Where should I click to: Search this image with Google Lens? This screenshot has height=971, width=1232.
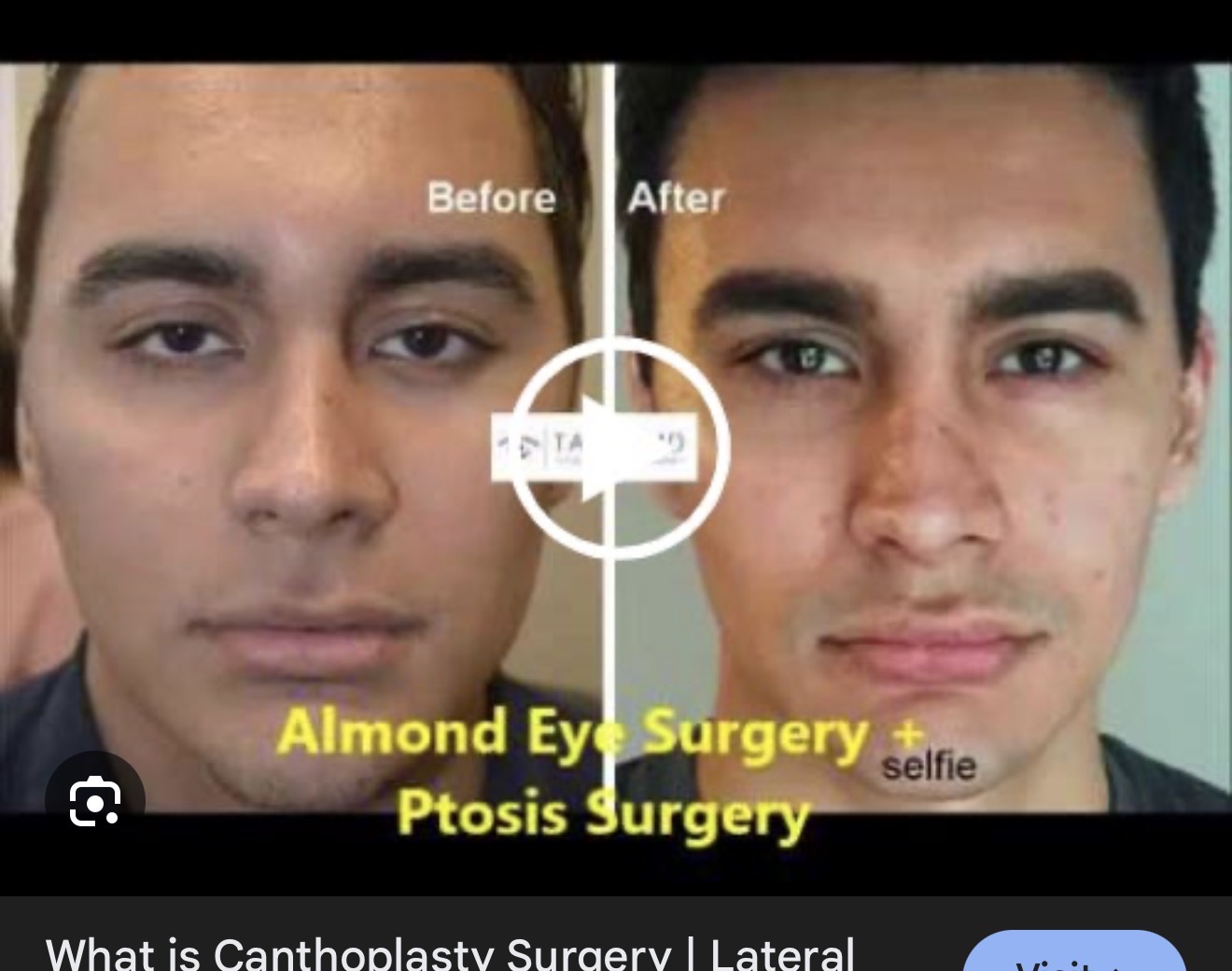click(95, 801)
